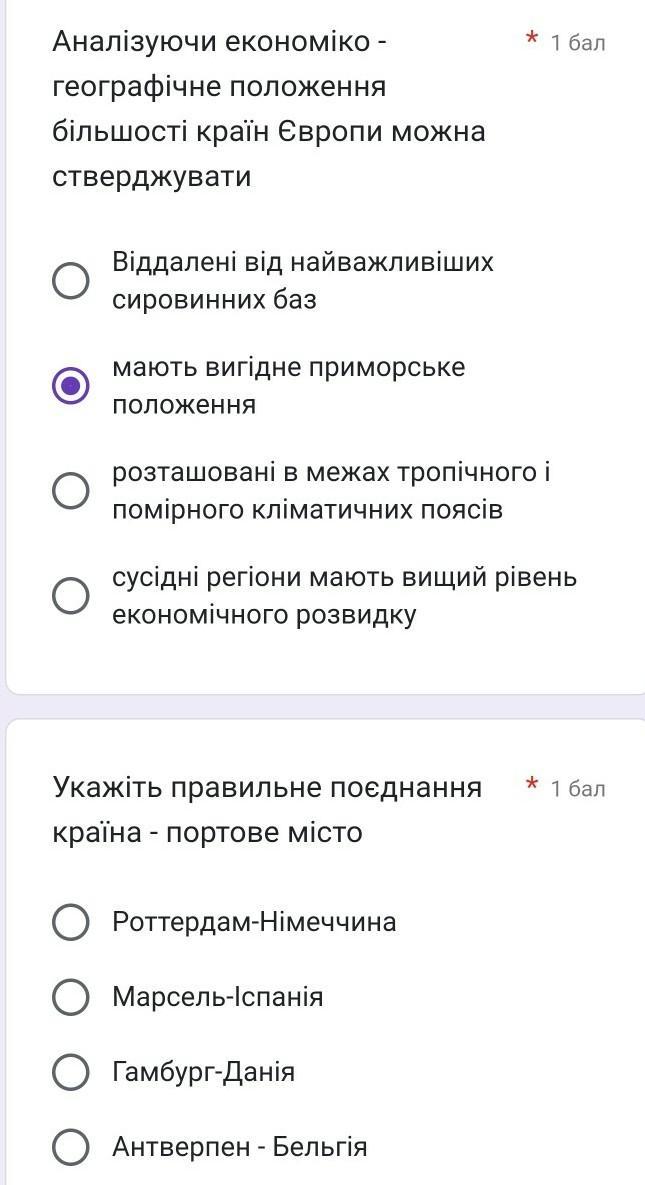Choose the Роттердам-Німеччина answer
645x1185 pixels.
click(x=70, y=922)
